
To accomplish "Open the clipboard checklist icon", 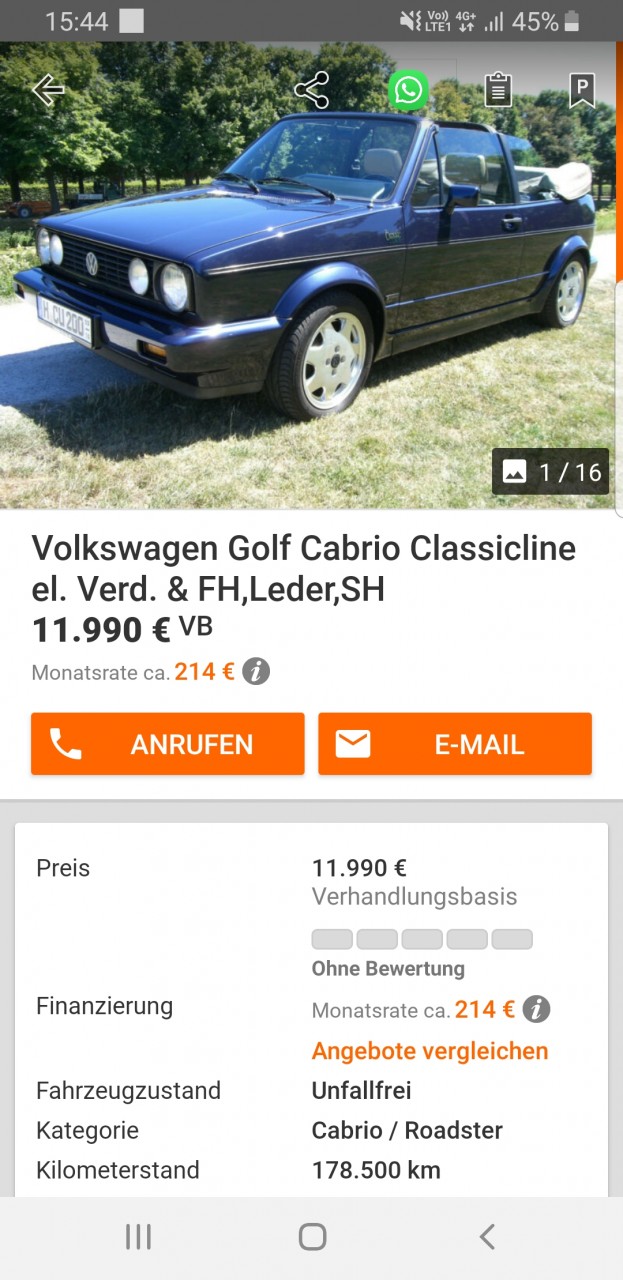I will [498, 91].
